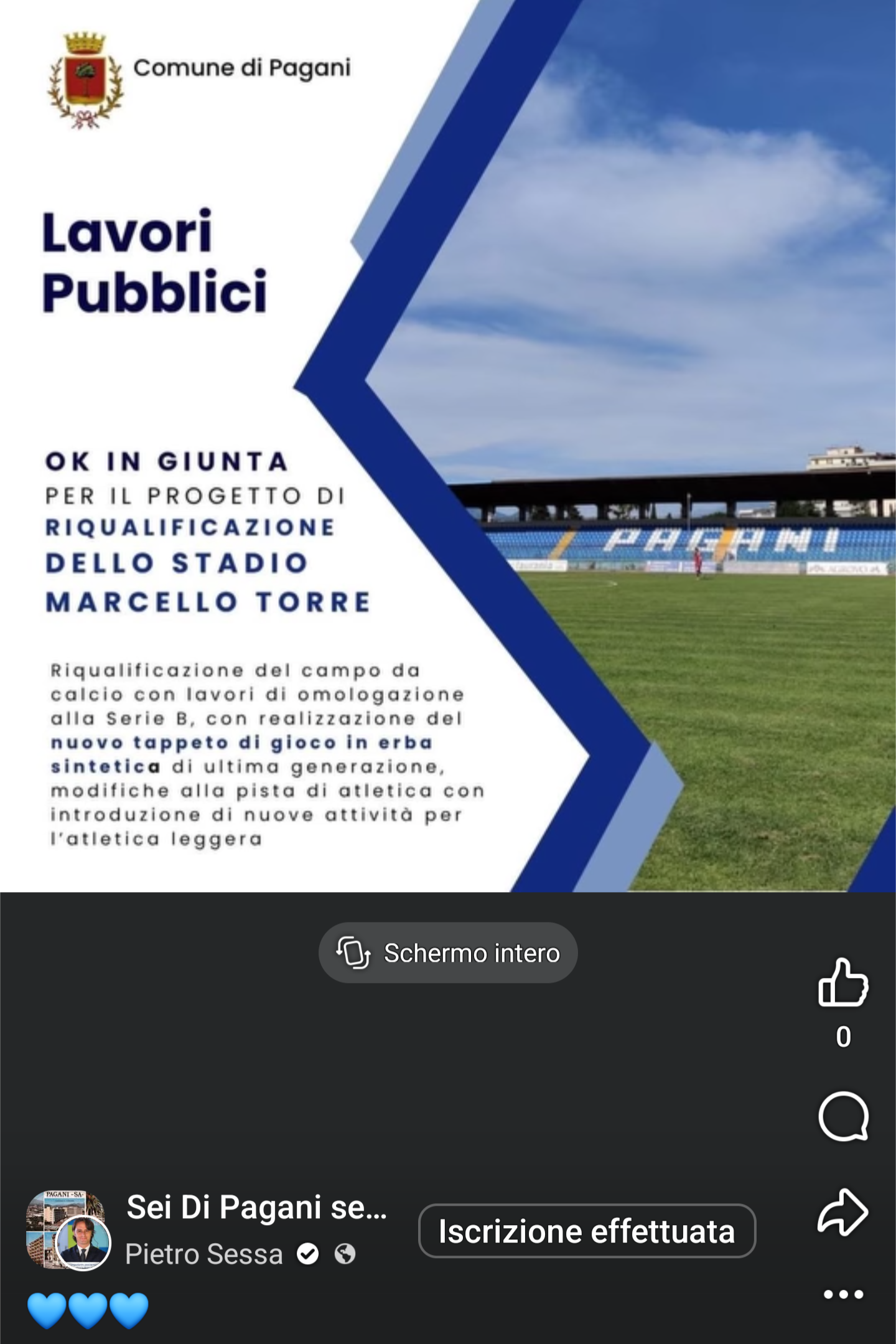896x1344 pixels.
Task: Open the three-dot overflow menu
Action: tap(843, 1295)
